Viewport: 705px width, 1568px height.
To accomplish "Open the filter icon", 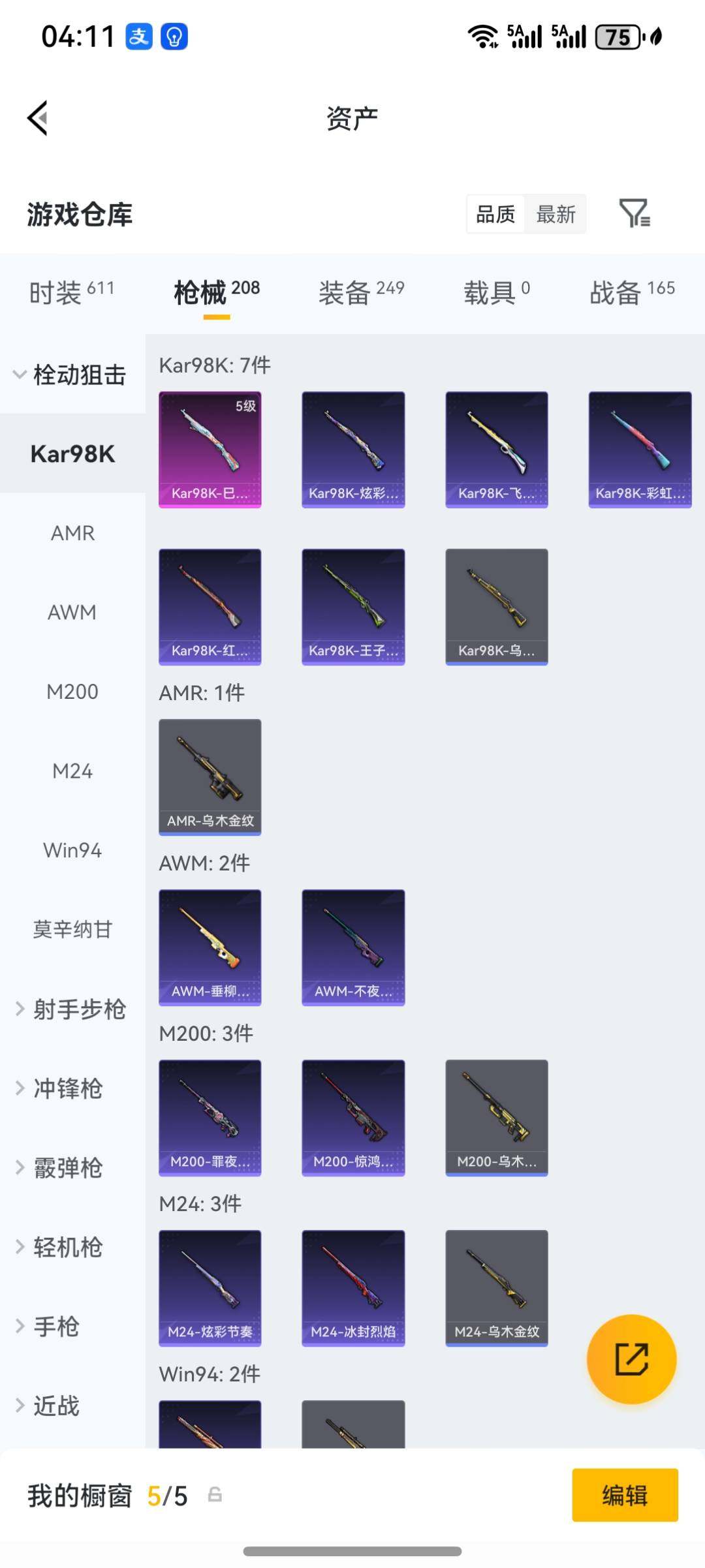I will tap(634, 213).
